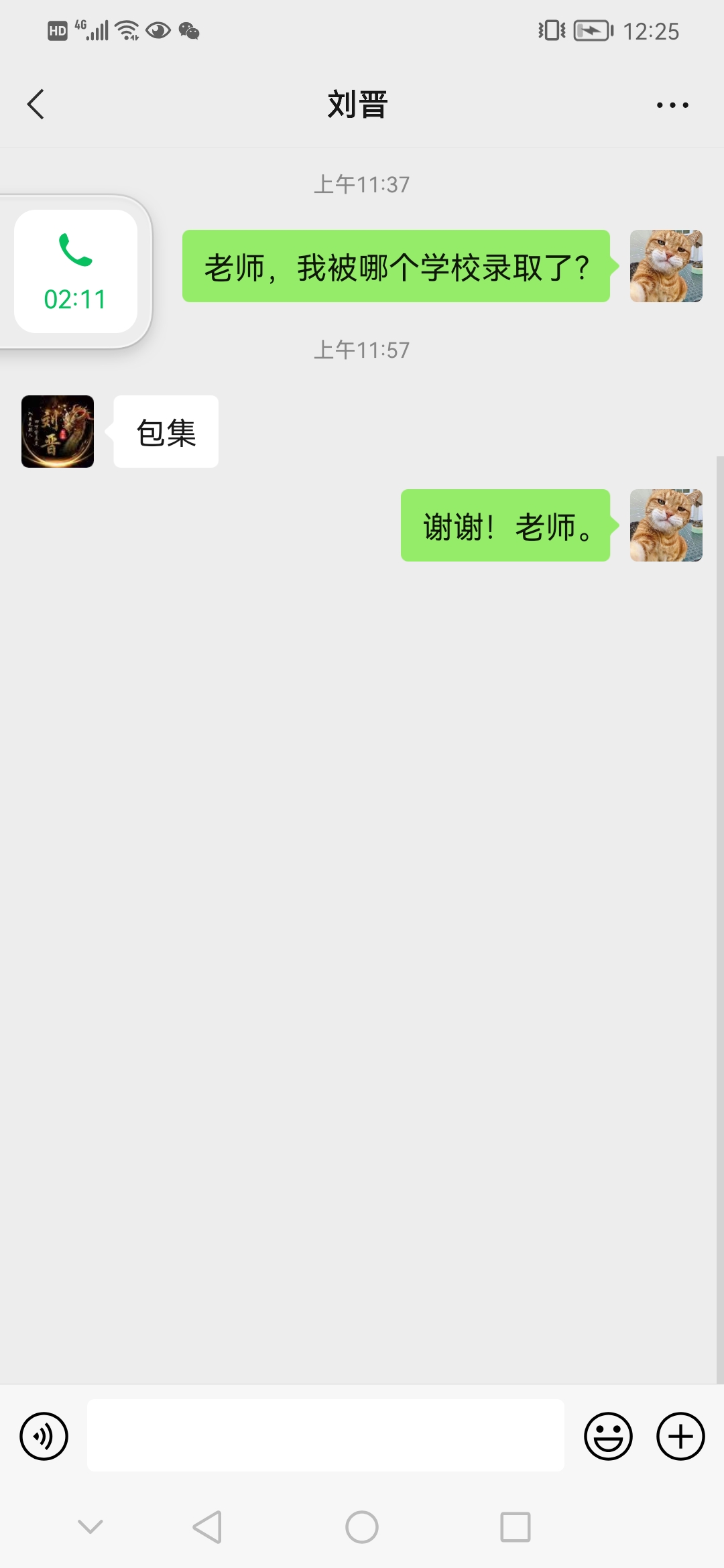Focus the message text field
This screenshot has height=1568, width=724.
tap(325, 1435)
